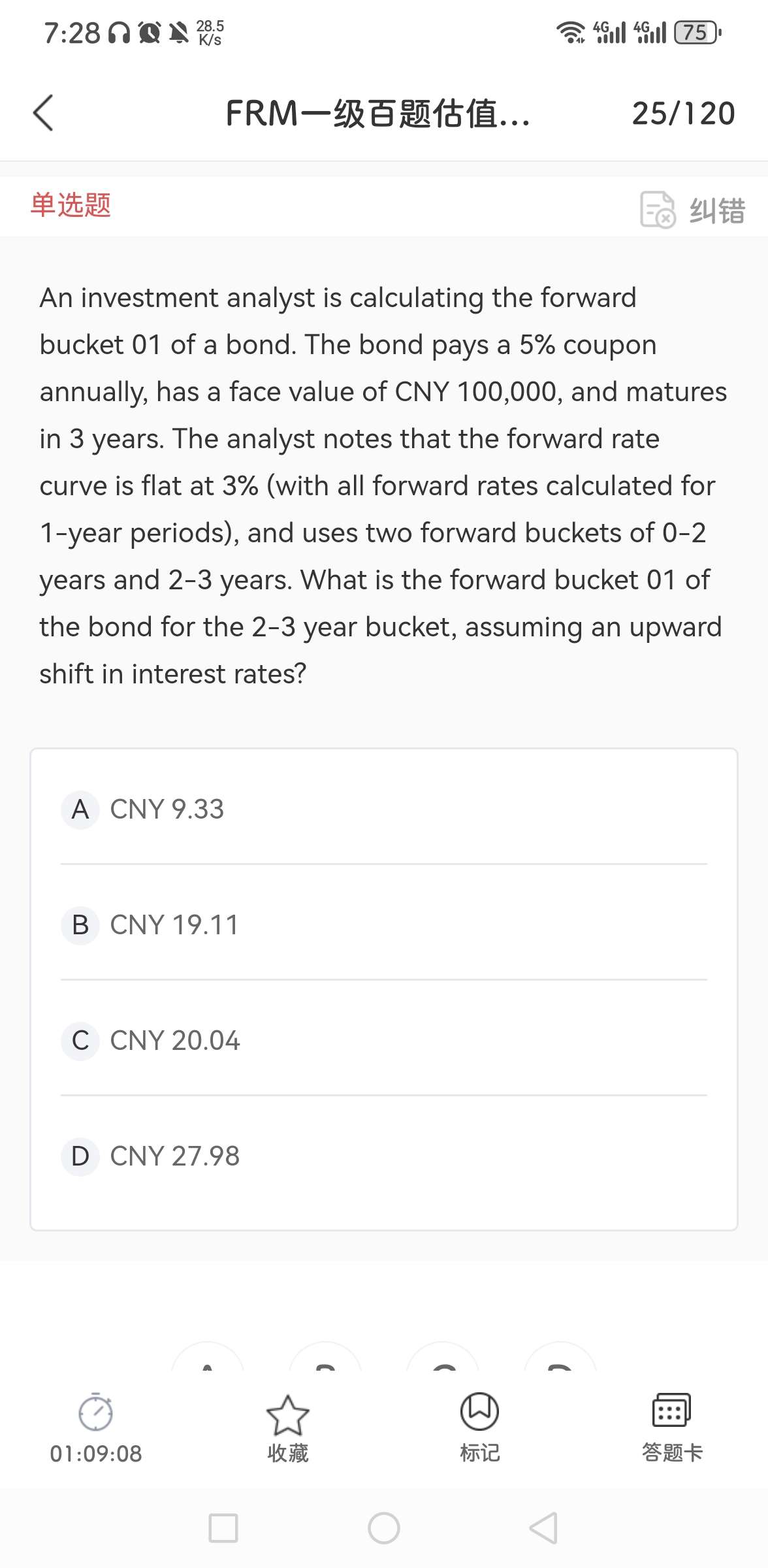Pick answer C CNY 20.04
Image resolution: width=768 pixels, height=1568 pixels.
coord(174,1040)
